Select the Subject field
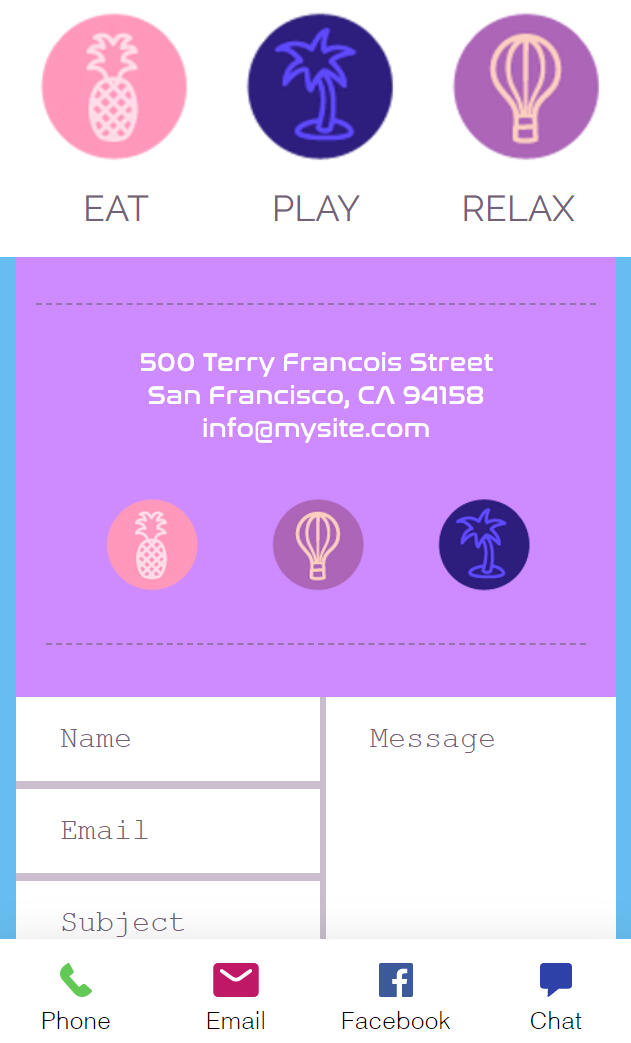 click(167, 915)
